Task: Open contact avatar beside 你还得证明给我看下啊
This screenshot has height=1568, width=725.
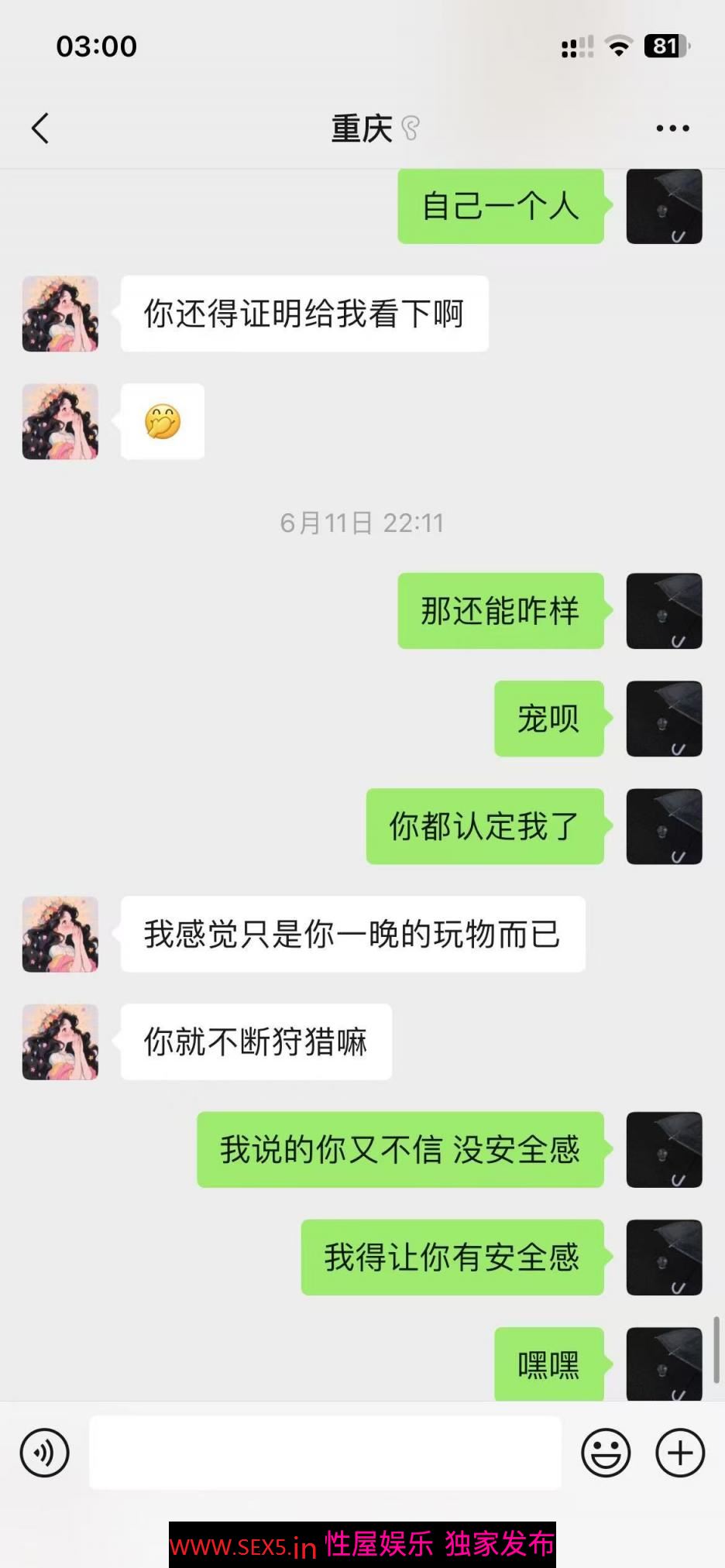Action: click(x=60, y=314)
